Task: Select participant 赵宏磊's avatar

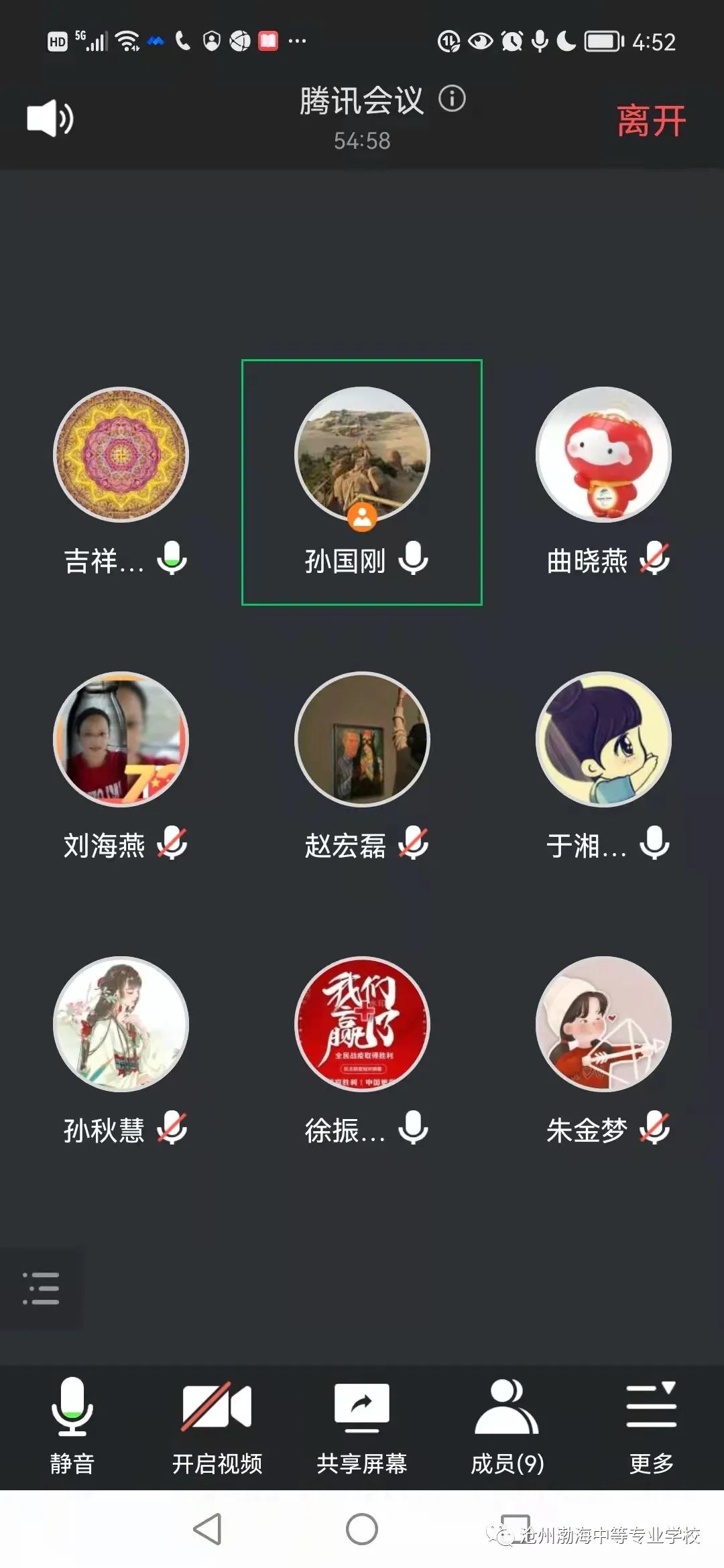Action: [362, 739]
